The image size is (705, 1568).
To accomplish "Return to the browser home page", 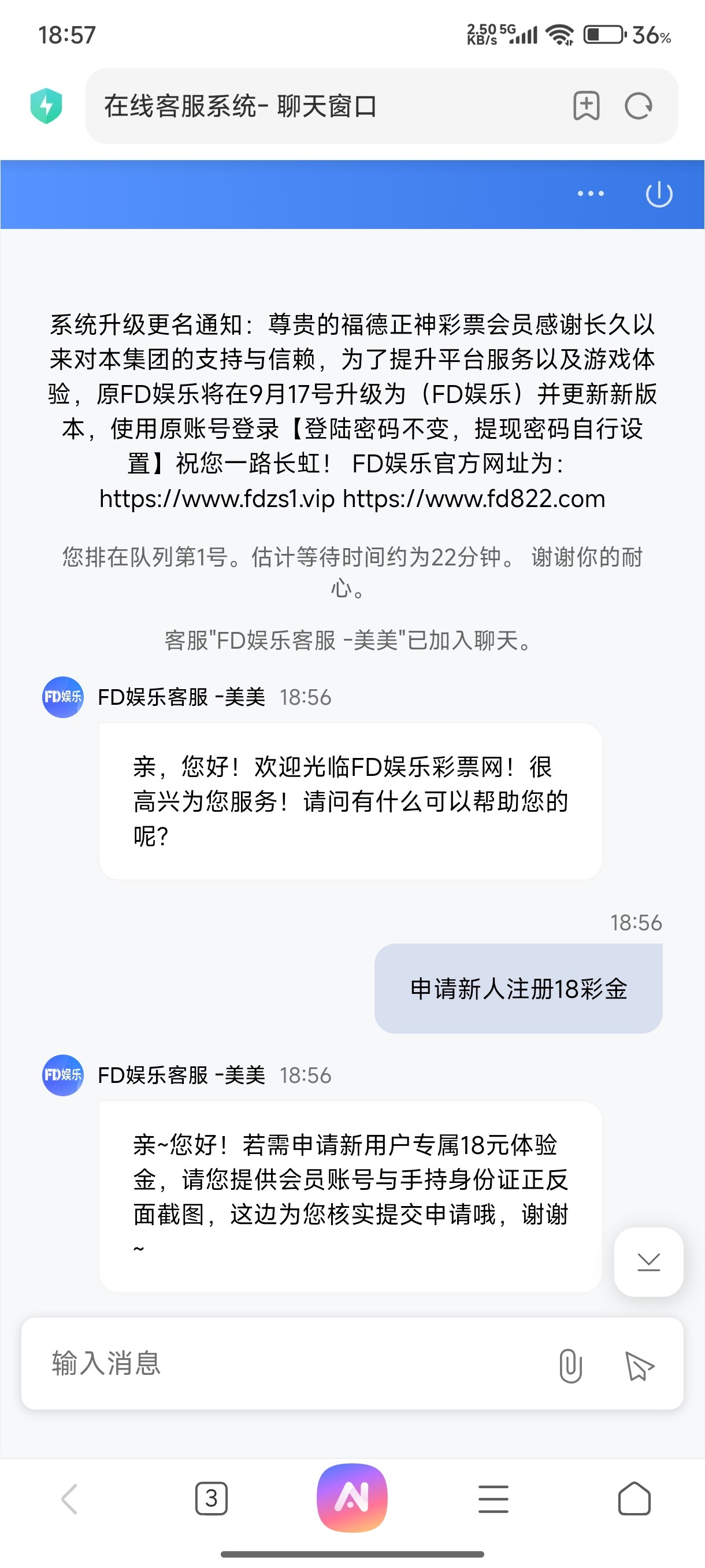I will point(634,1498).
